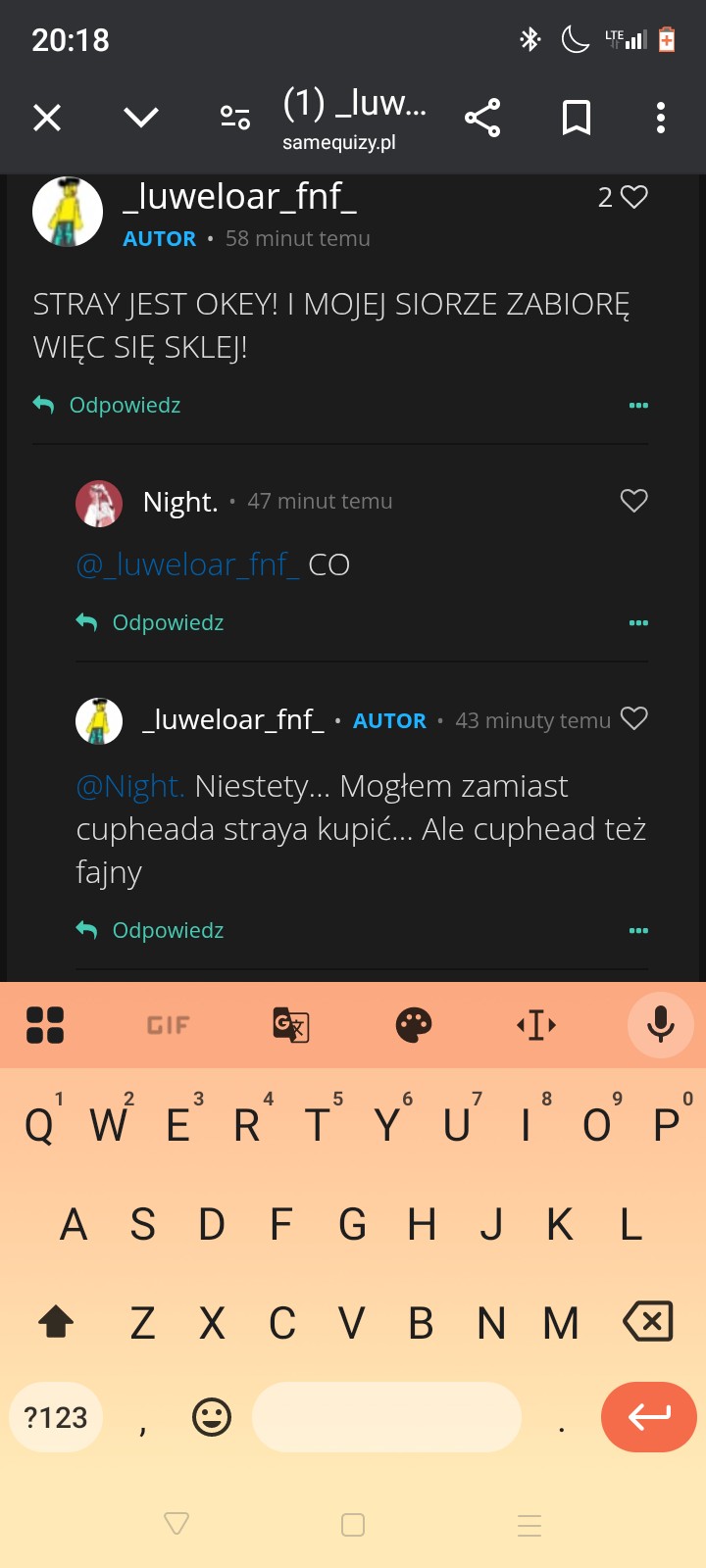Share this samequizy.pl page
This screenshot has height=1568, width=706.
click(482, 118)
